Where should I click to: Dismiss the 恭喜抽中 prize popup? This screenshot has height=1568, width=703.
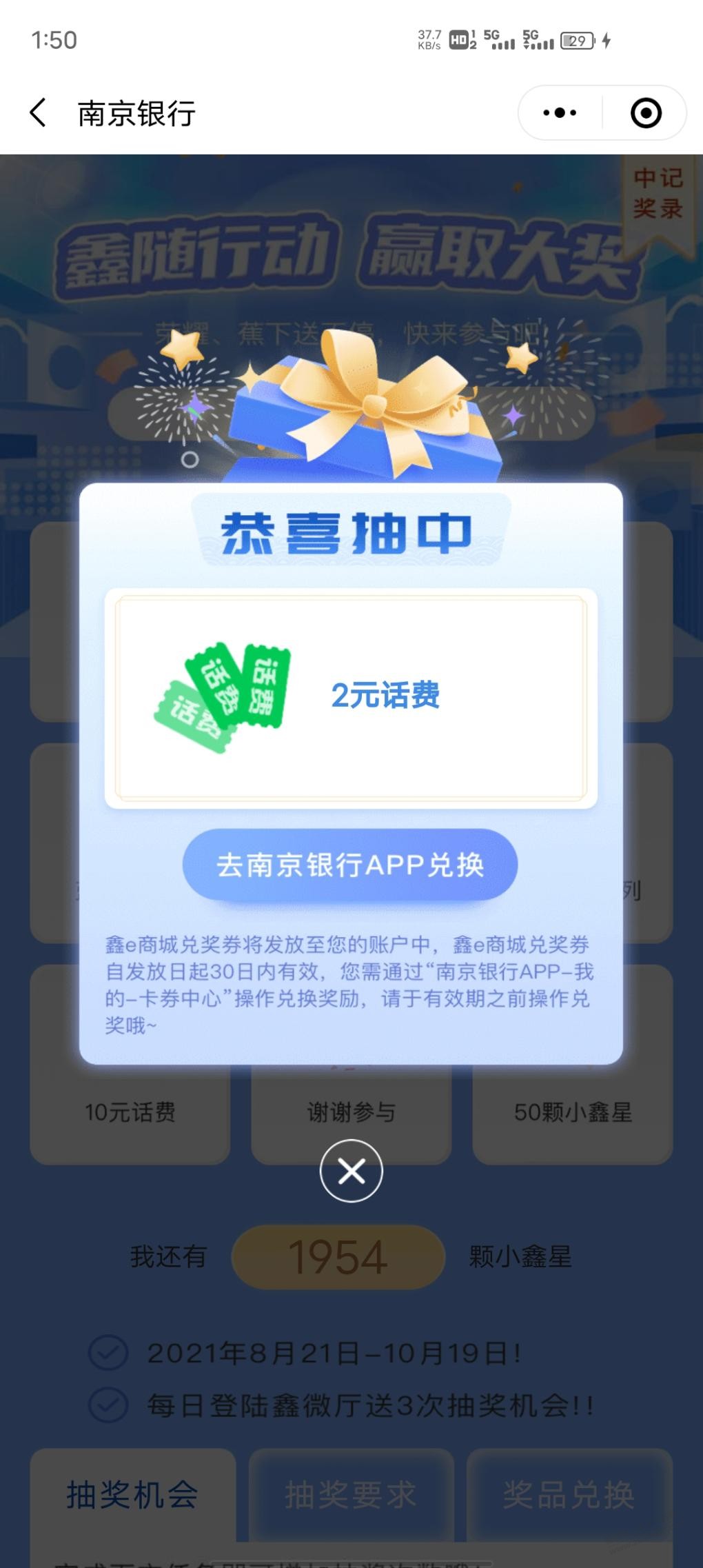pos(351,1171)
